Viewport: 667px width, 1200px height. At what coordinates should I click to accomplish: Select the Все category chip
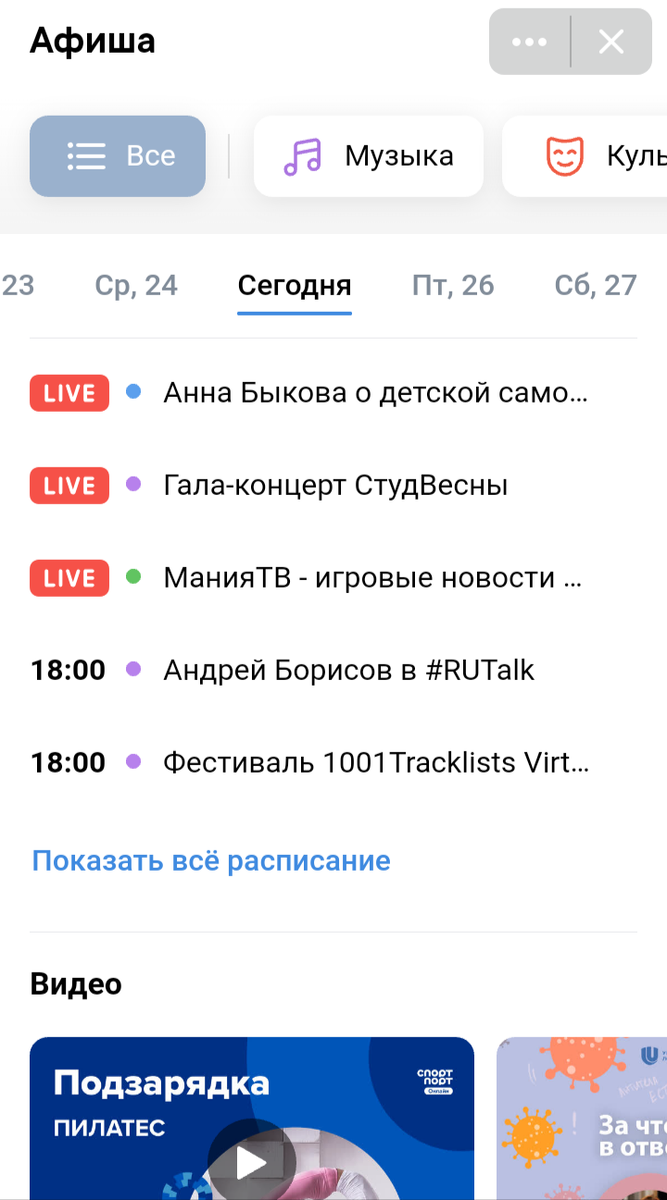118,156
